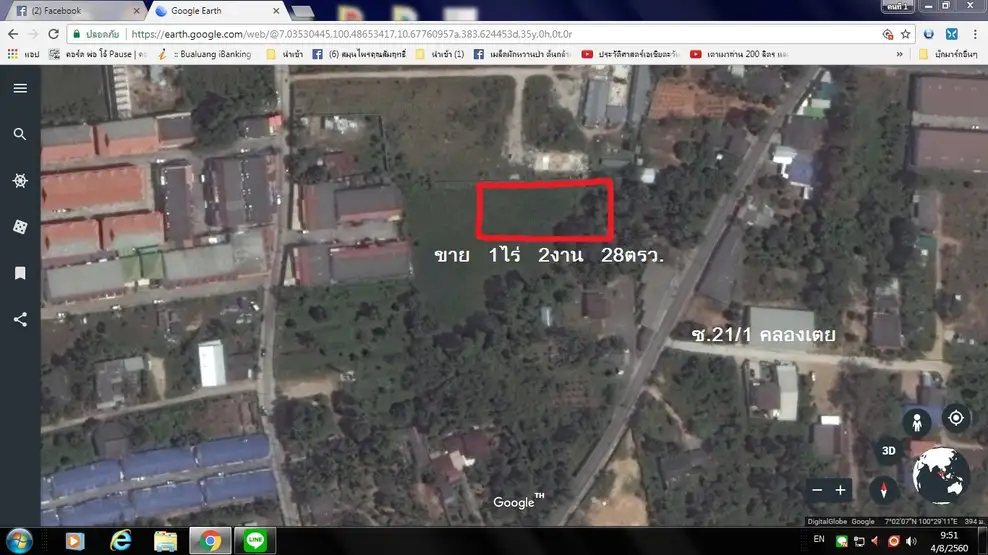Share this Google Earth view
The image size is (988, 555).
pos(20,320)
